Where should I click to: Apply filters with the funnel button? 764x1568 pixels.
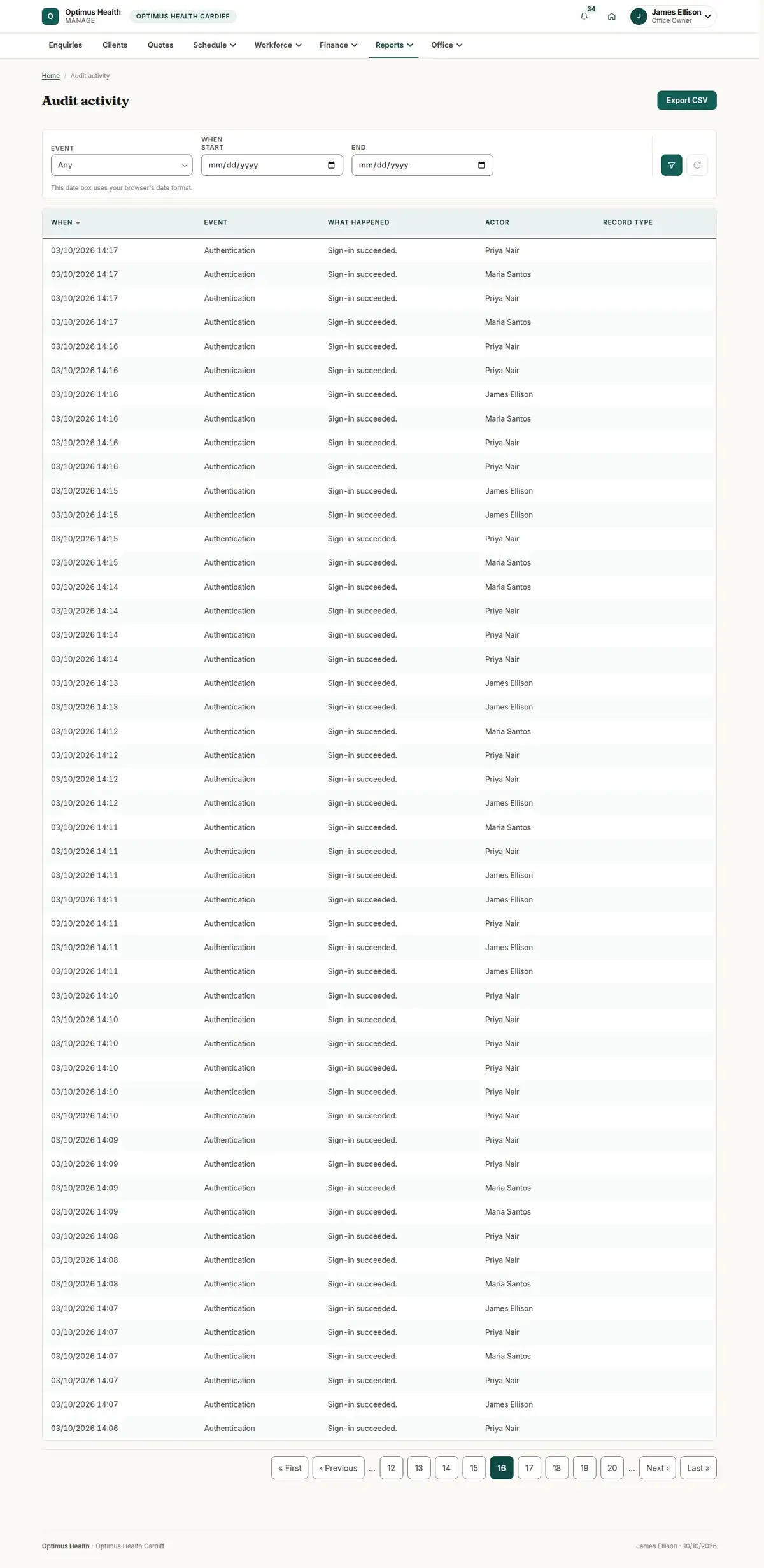672,165
